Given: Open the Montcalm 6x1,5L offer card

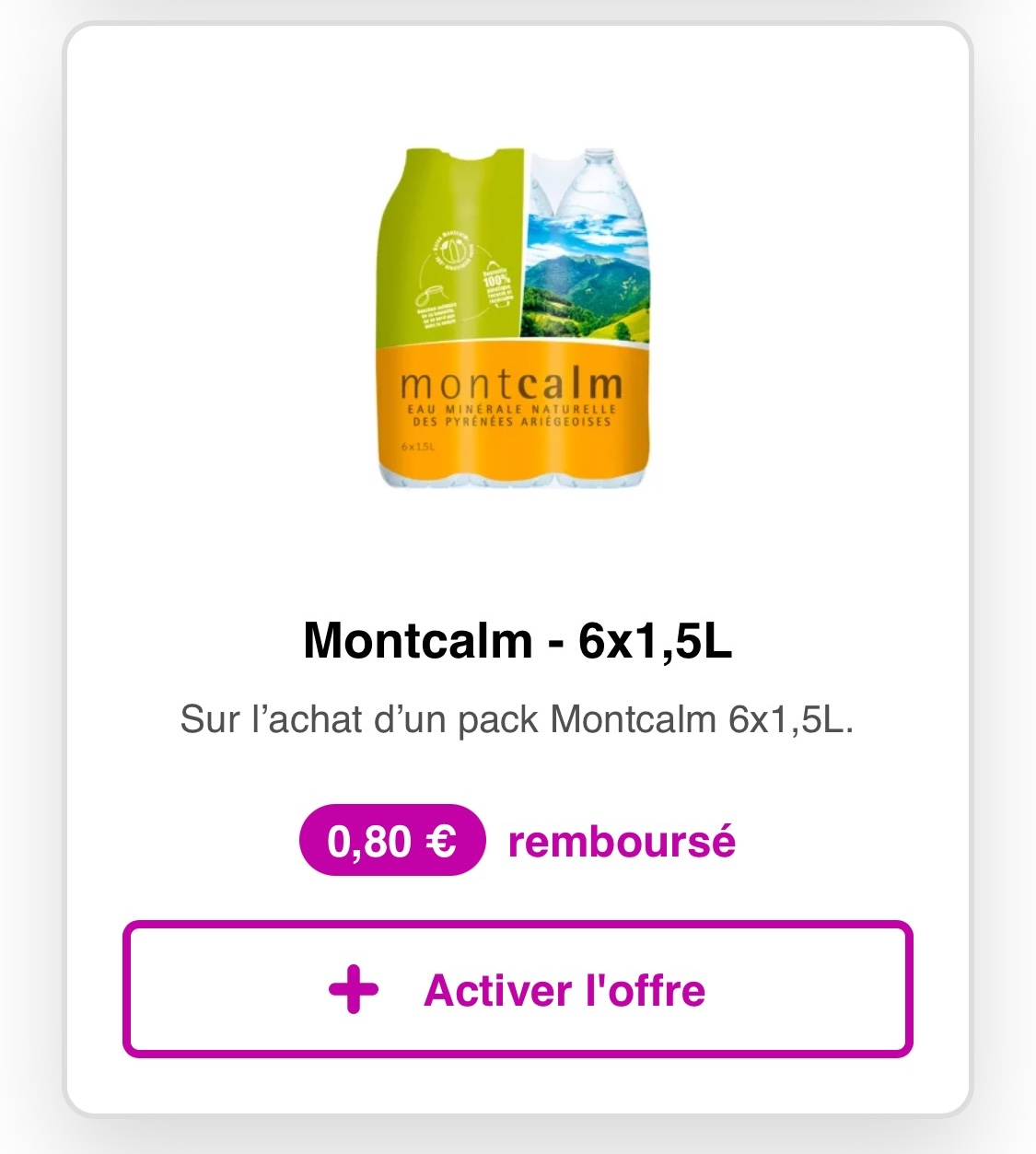Looking at the screenshot, I should point(518,640).
